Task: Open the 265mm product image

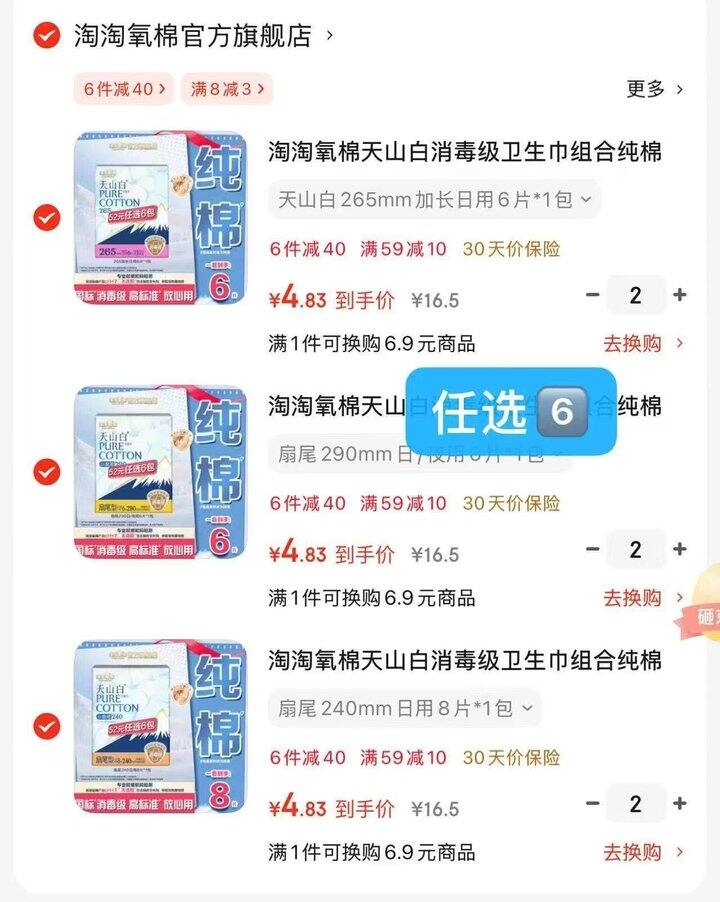Action: [160, 218]
